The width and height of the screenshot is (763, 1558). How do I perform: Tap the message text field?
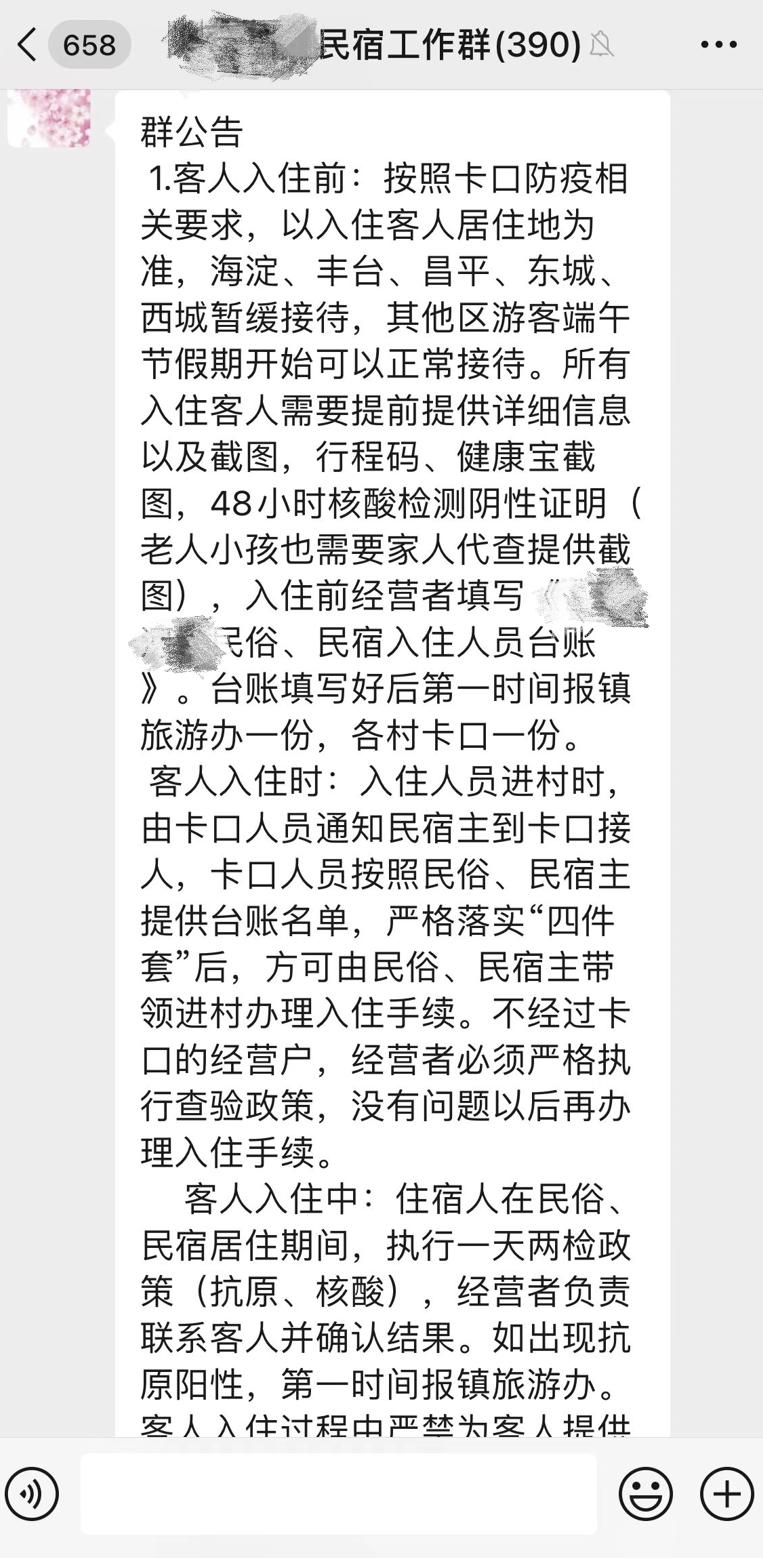pos(338,1494)
